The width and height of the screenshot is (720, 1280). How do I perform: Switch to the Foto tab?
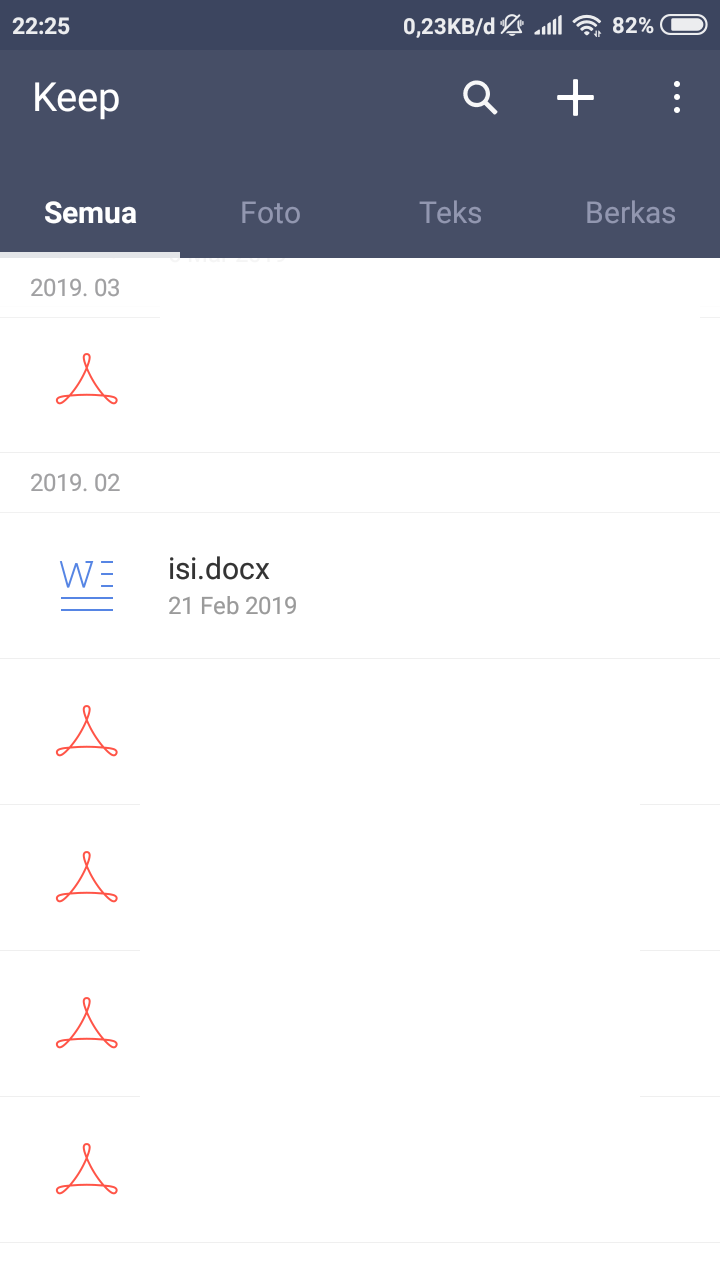click(x=270, y=213)
